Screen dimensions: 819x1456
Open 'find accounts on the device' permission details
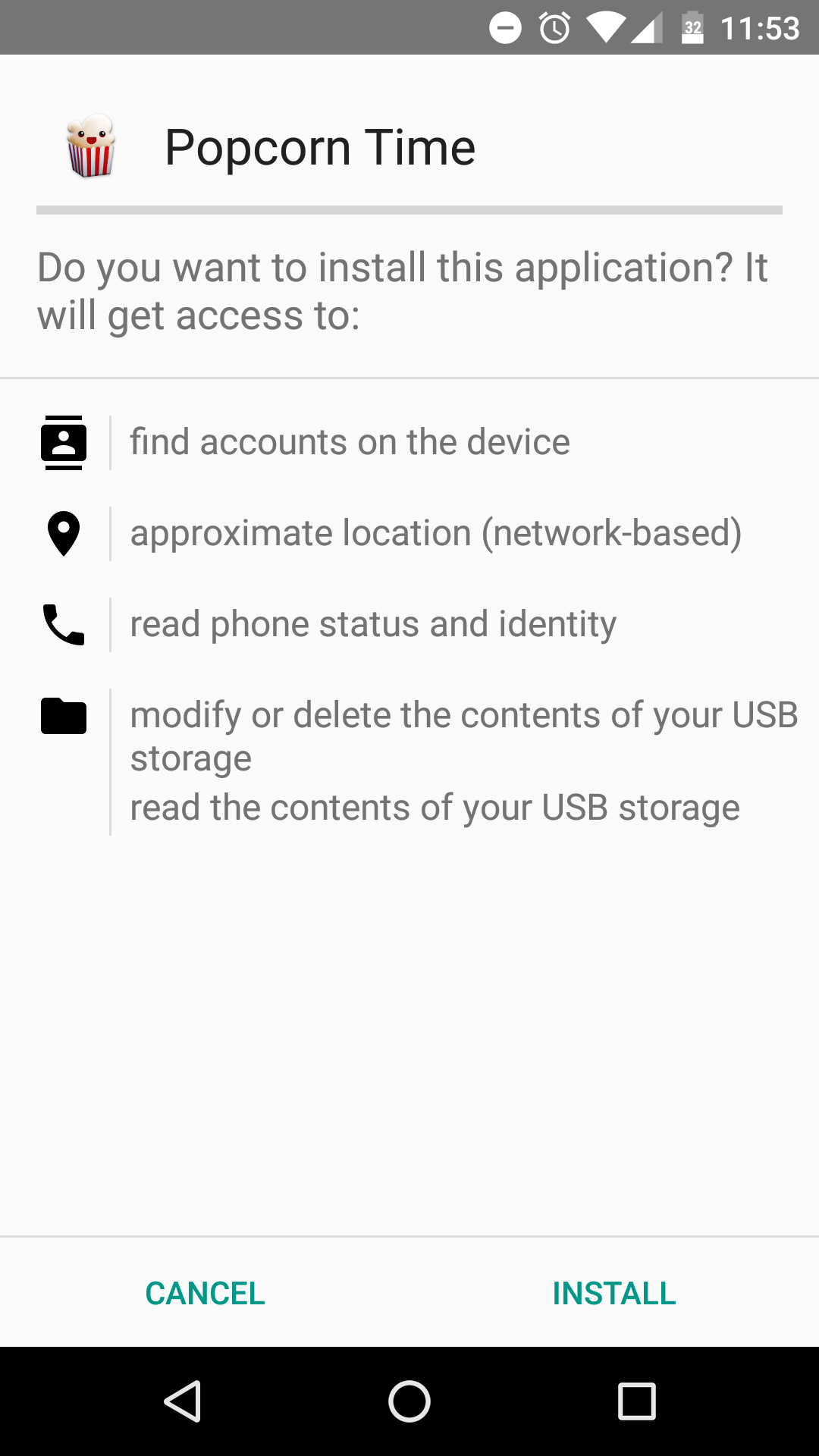350,442
